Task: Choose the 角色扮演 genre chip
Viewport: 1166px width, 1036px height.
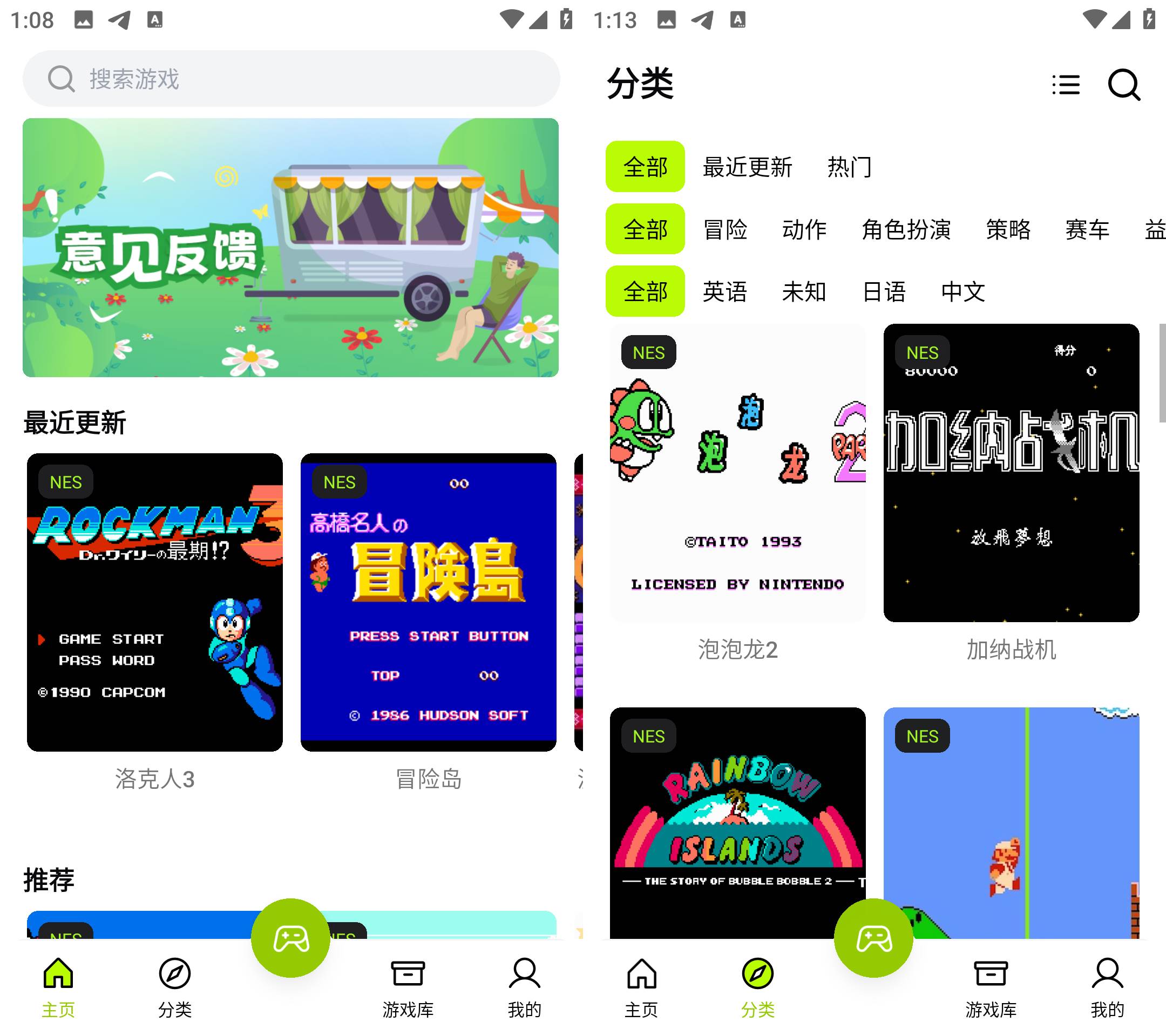Action: (x=906, y=229)
